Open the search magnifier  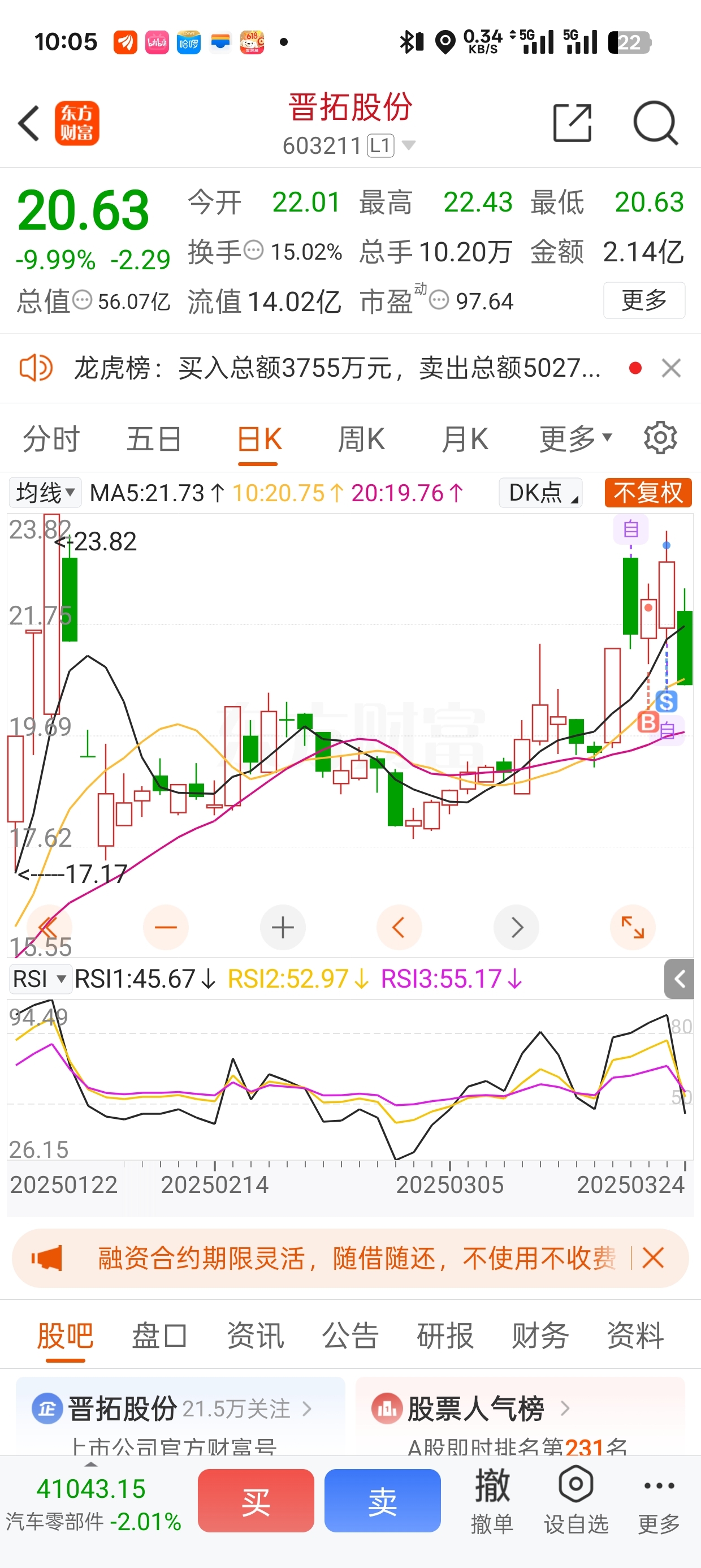click(x=655, y=123)
